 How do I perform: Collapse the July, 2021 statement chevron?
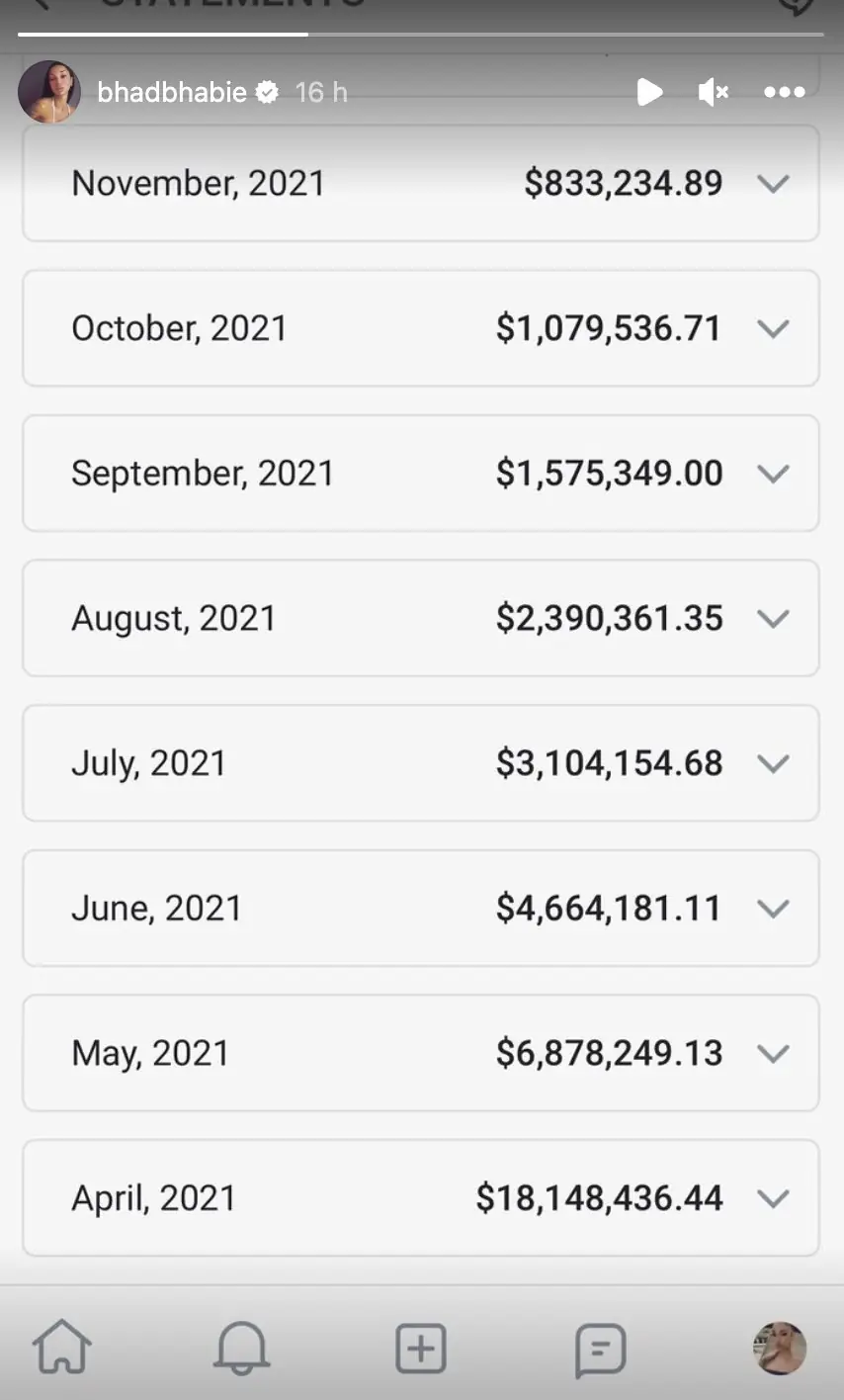(774, 763)
